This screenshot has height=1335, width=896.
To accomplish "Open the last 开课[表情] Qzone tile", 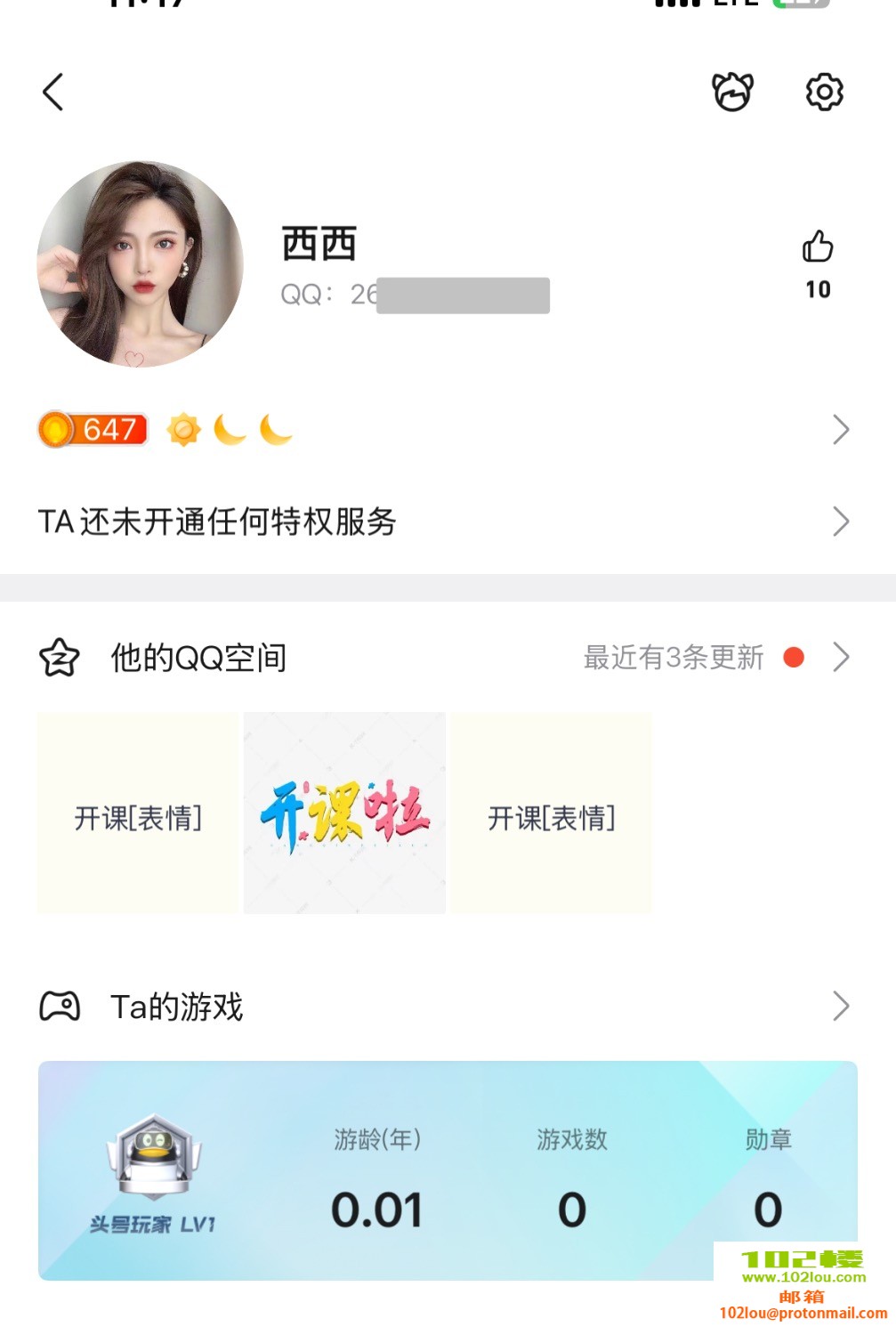I will (x=551, y=813).
